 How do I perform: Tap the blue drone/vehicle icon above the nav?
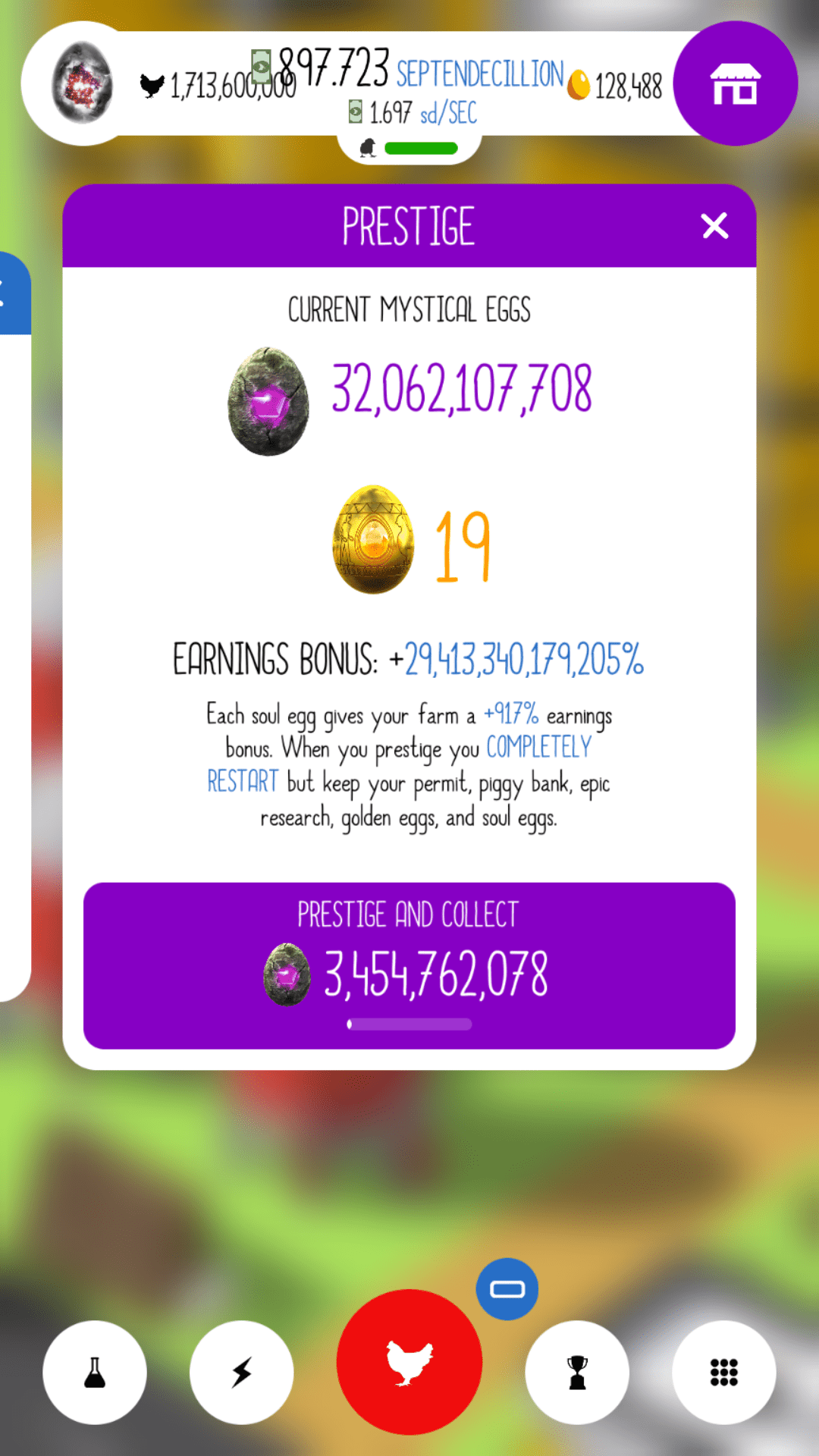(507, 1288)
